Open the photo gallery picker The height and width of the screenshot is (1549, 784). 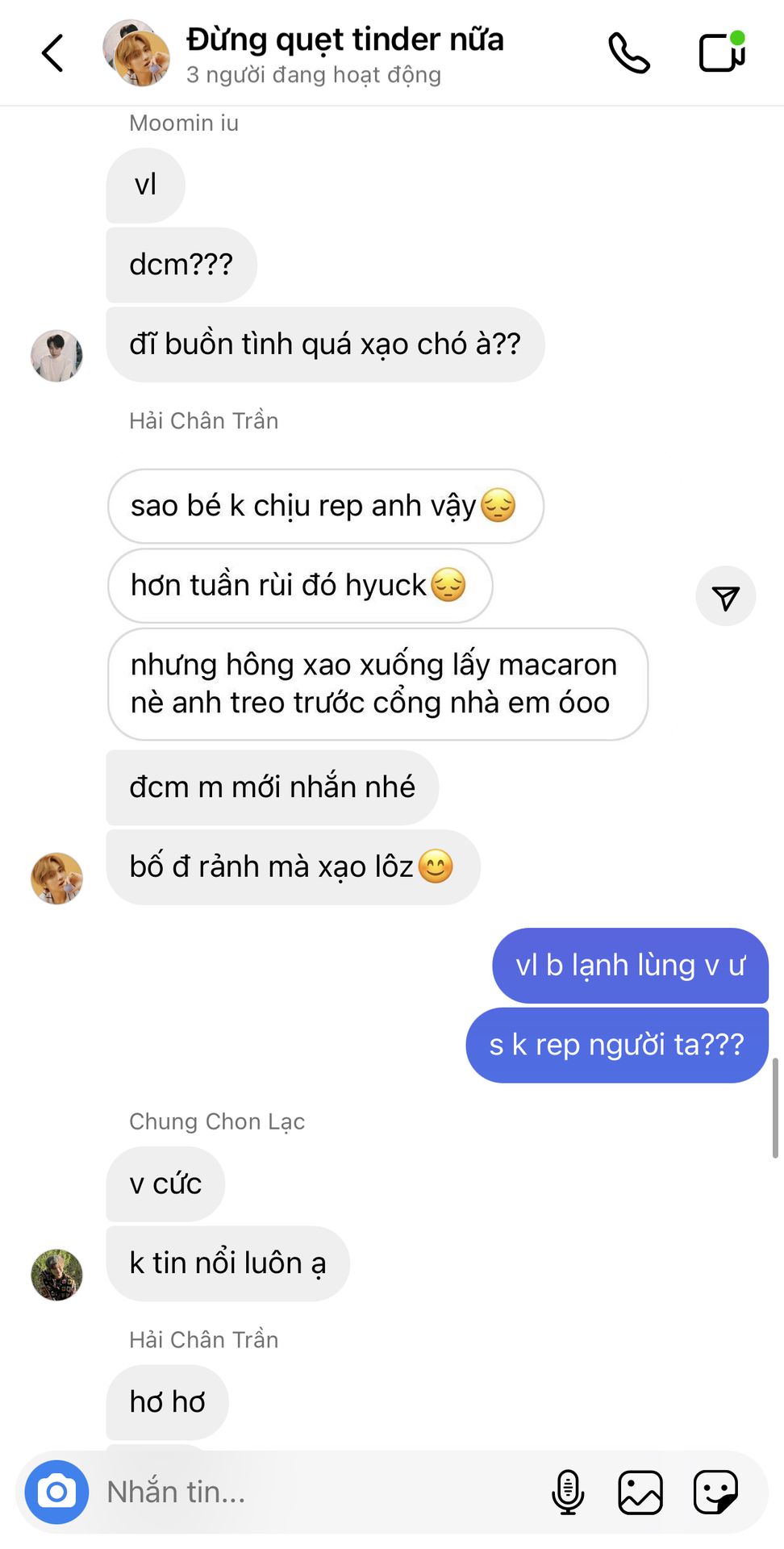(640, 1492)
